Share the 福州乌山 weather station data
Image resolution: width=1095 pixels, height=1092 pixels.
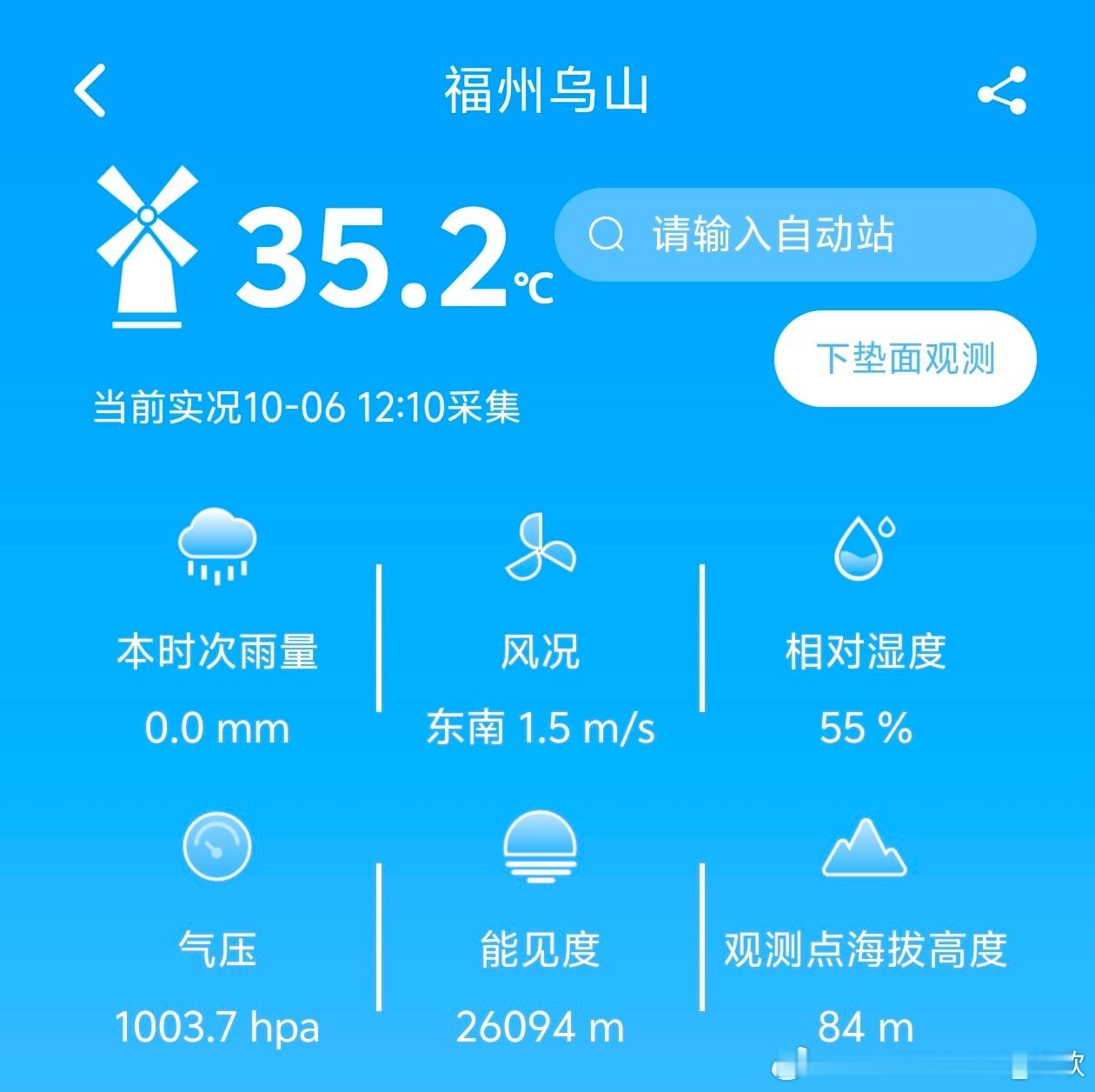pyautogui.click(x=1002, y=90)
